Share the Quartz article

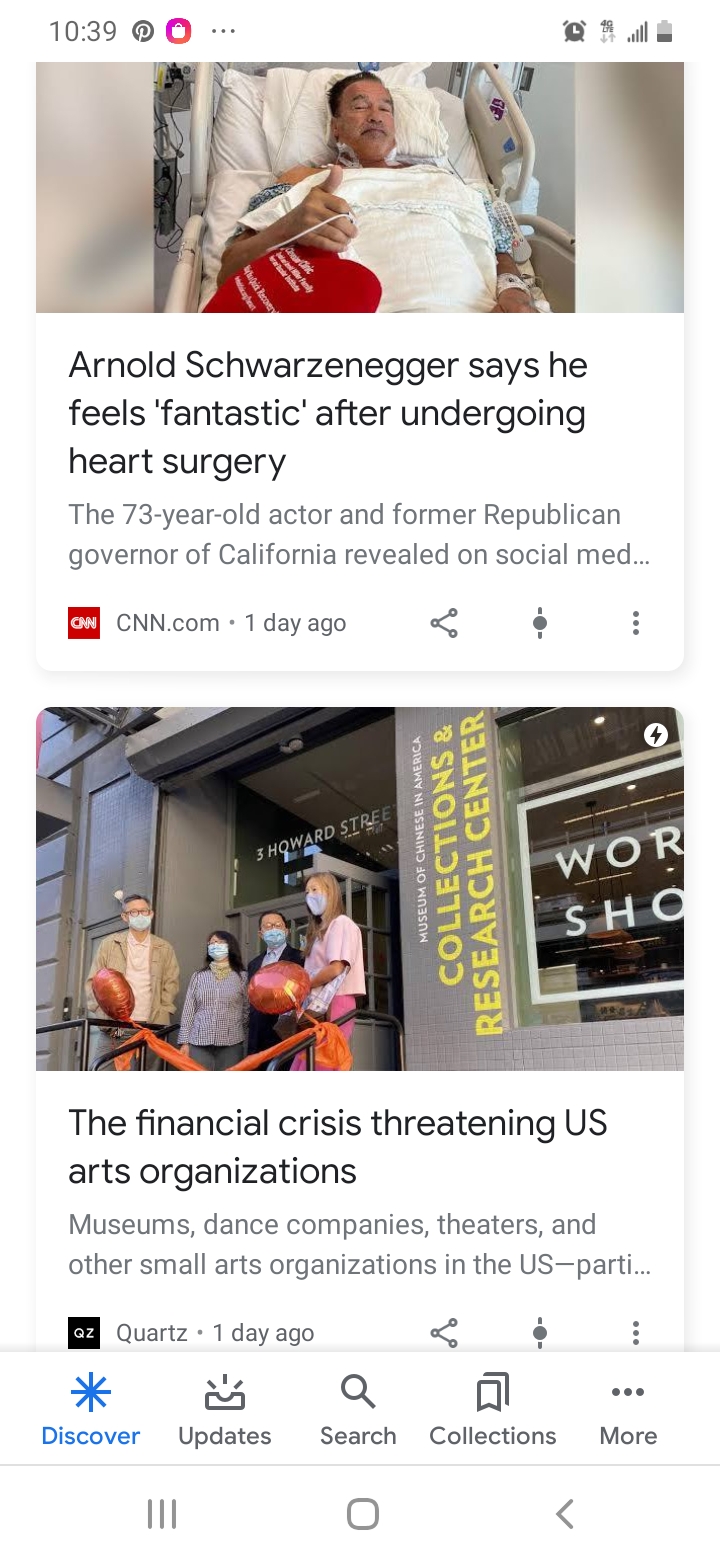click(444, 1332)
